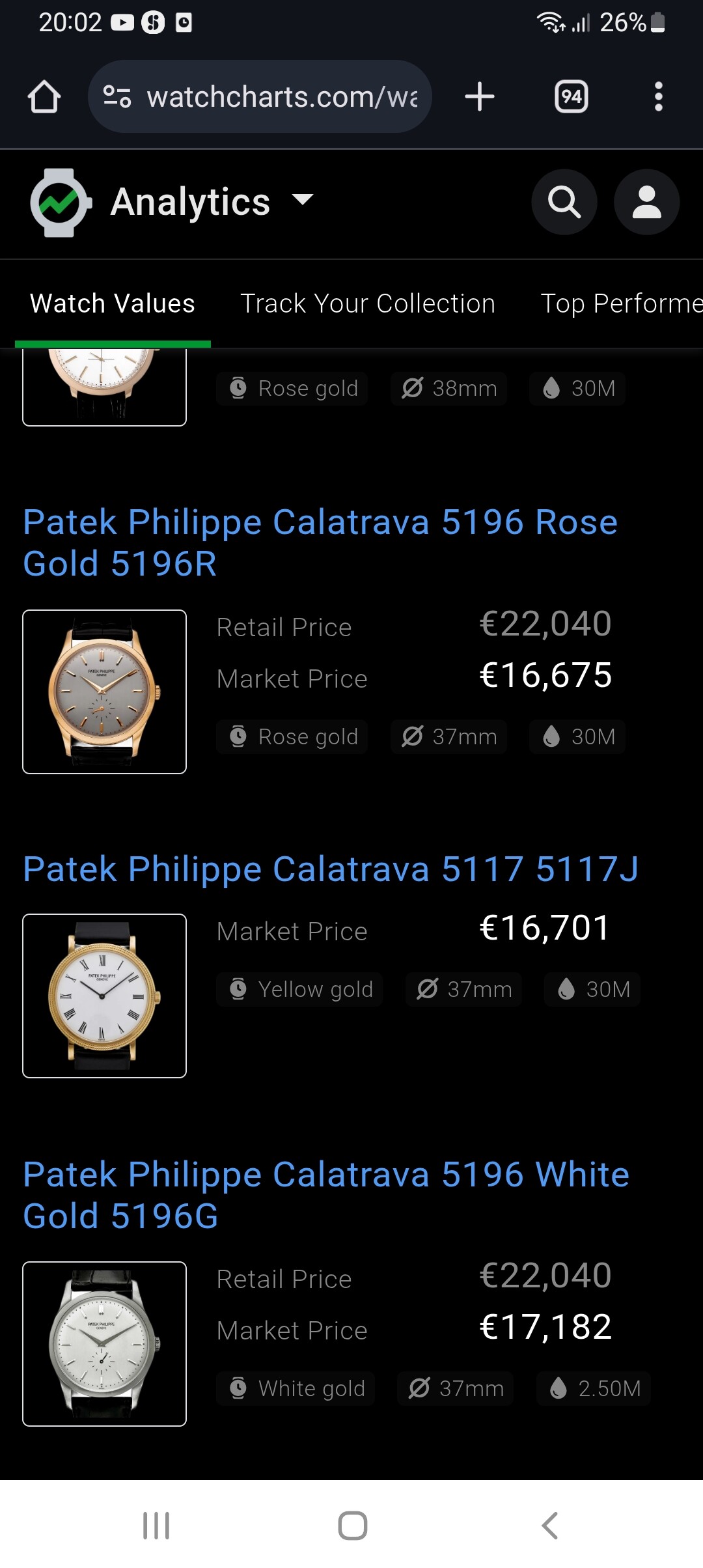The width and height of the screenshot is (703, 1568).
Task: Go back with the system back button
Action: (550, 1525)
